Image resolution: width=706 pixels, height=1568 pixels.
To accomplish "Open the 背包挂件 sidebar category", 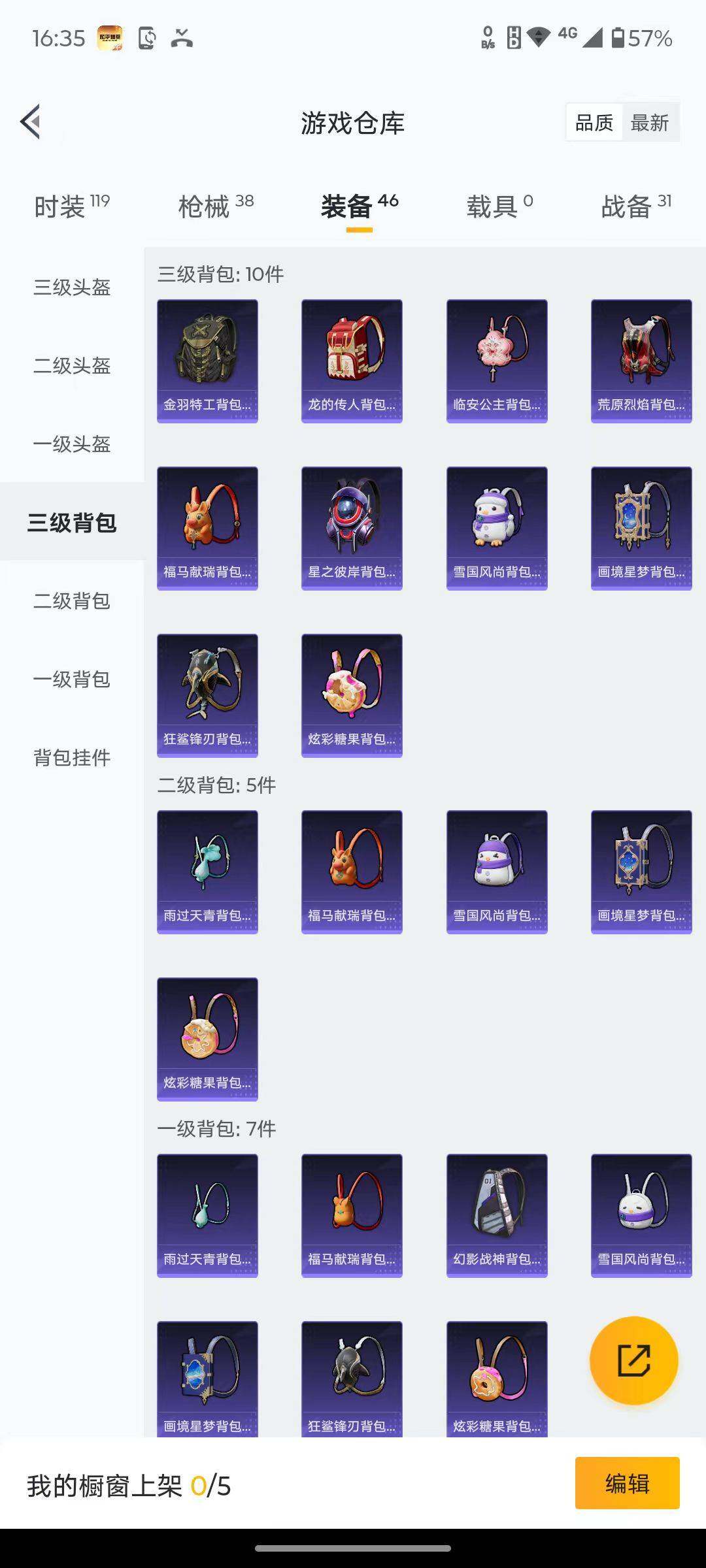I will coord(72,758).
